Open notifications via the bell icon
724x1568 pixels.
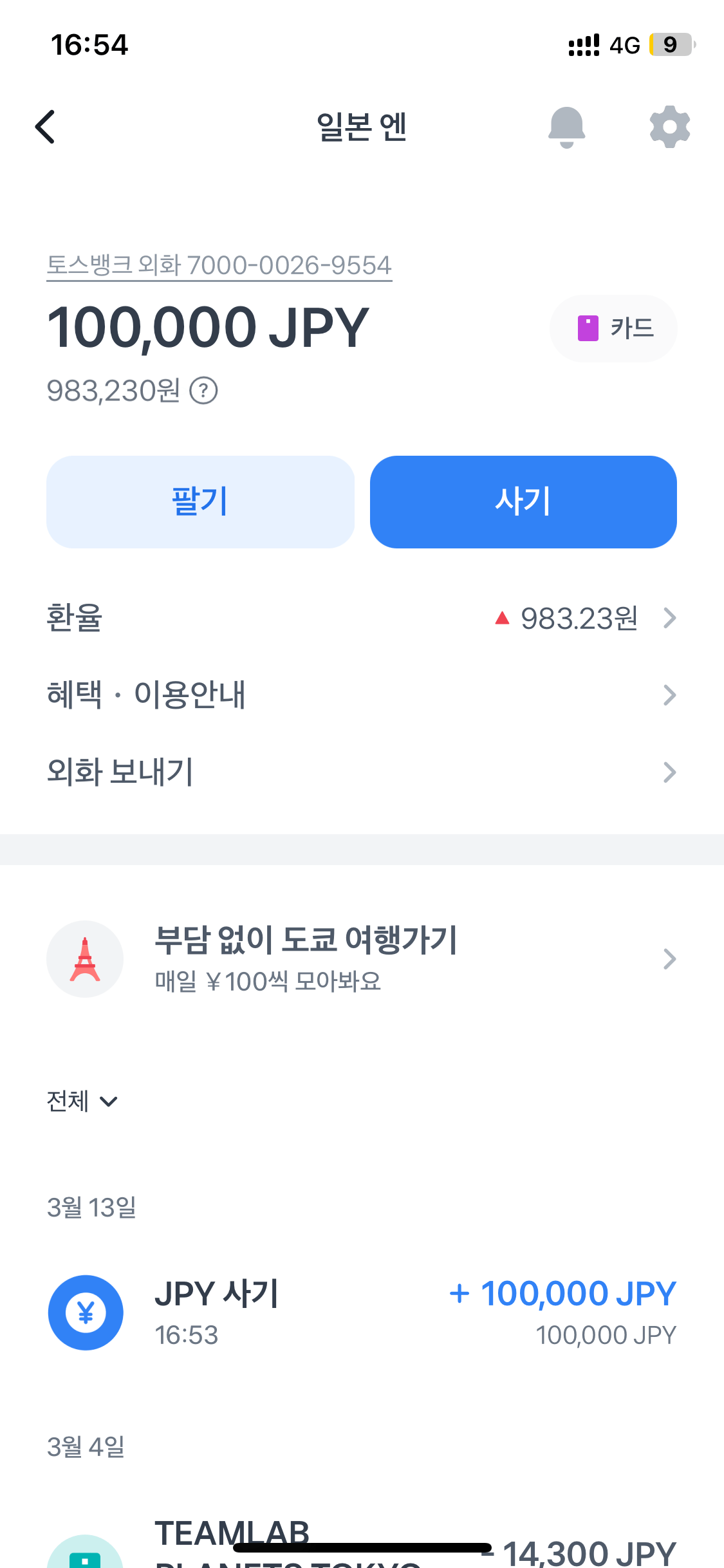point(568,126)
